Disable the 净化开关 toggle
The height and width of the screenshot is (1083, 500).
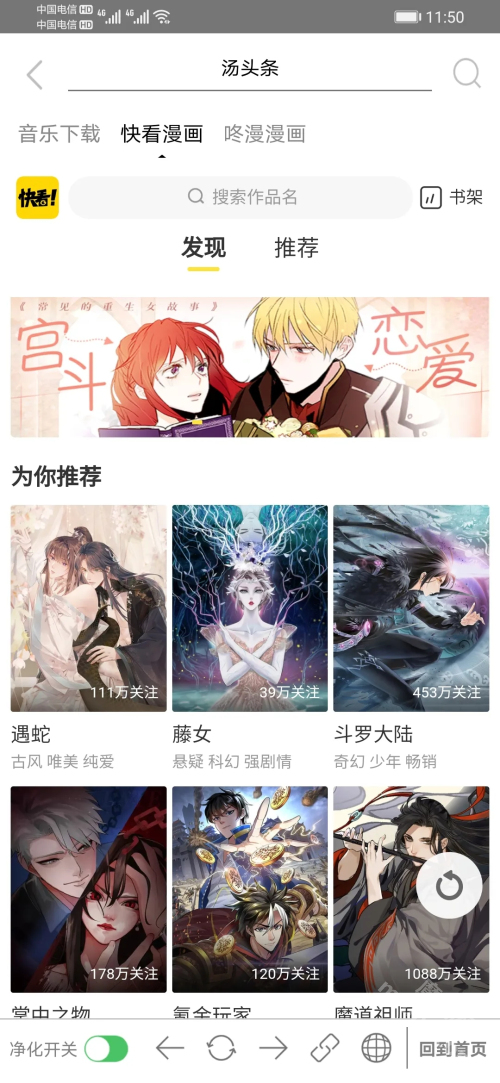pyautogui.click(x=106, y=1049)
